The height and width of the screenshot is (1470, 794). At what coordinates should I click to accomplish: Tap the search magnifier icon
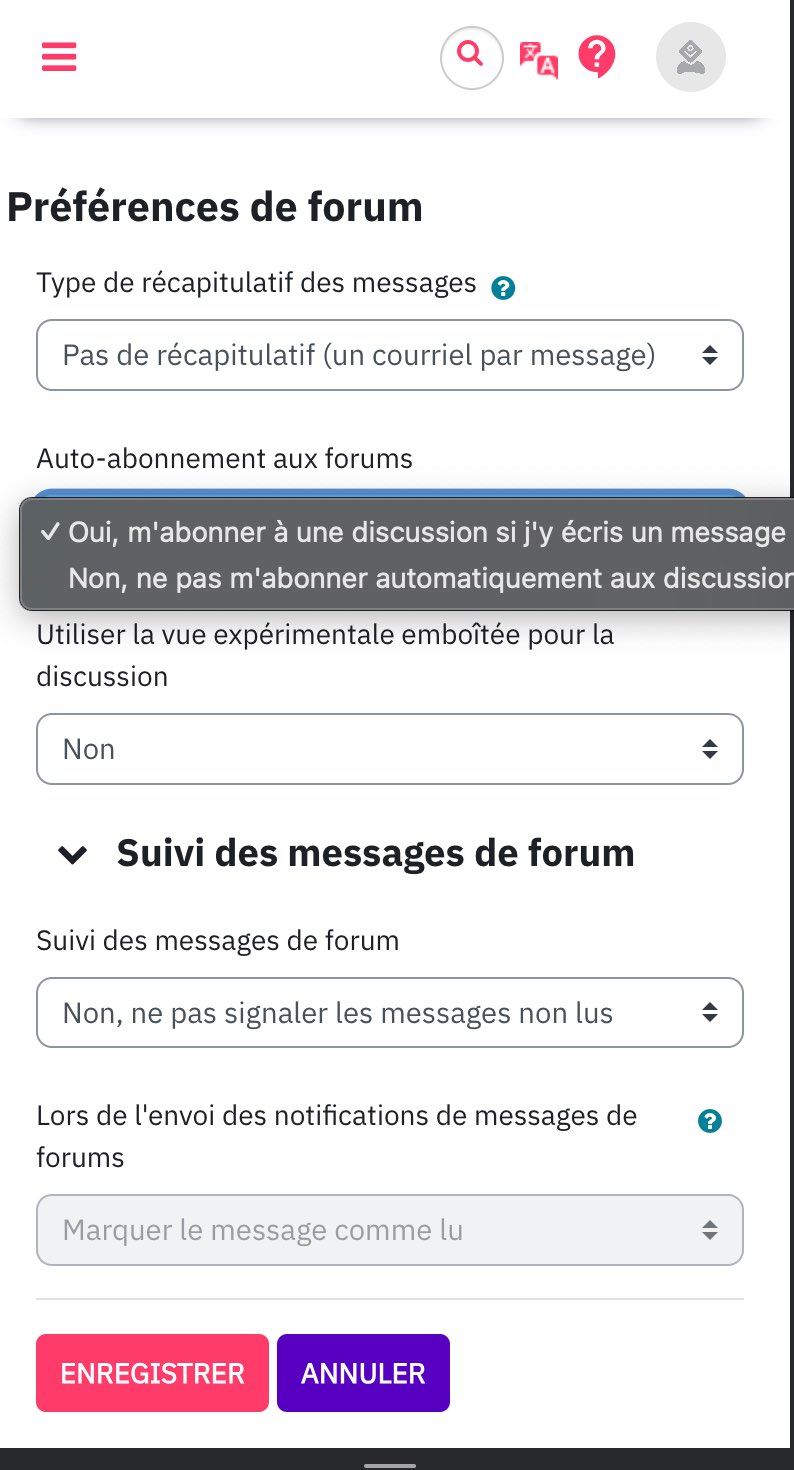tap(471, 57)
